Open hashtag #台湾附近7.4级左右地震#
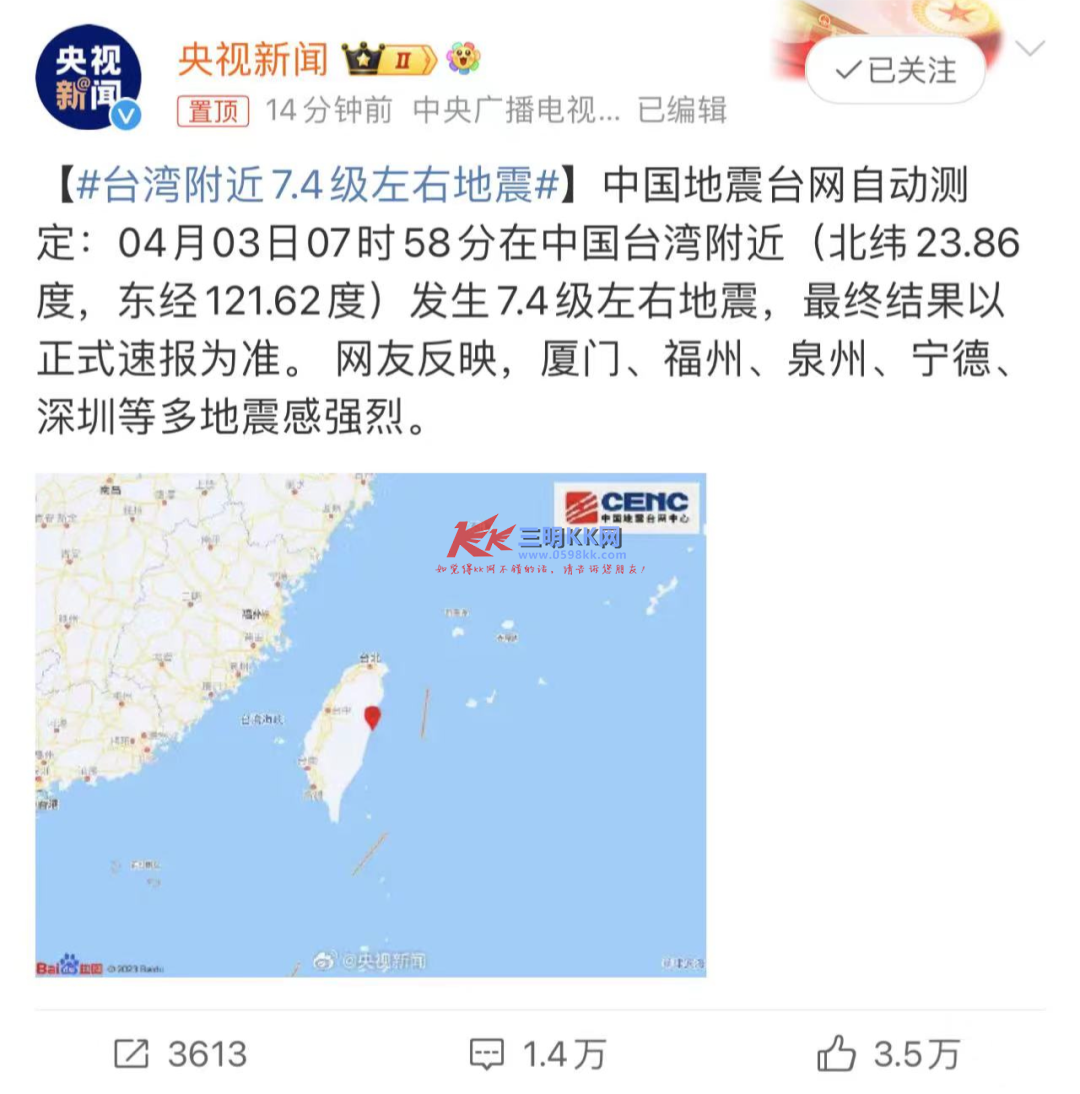The height and width of the screenshot is (1094, 1080). click(x=316, y=185)
